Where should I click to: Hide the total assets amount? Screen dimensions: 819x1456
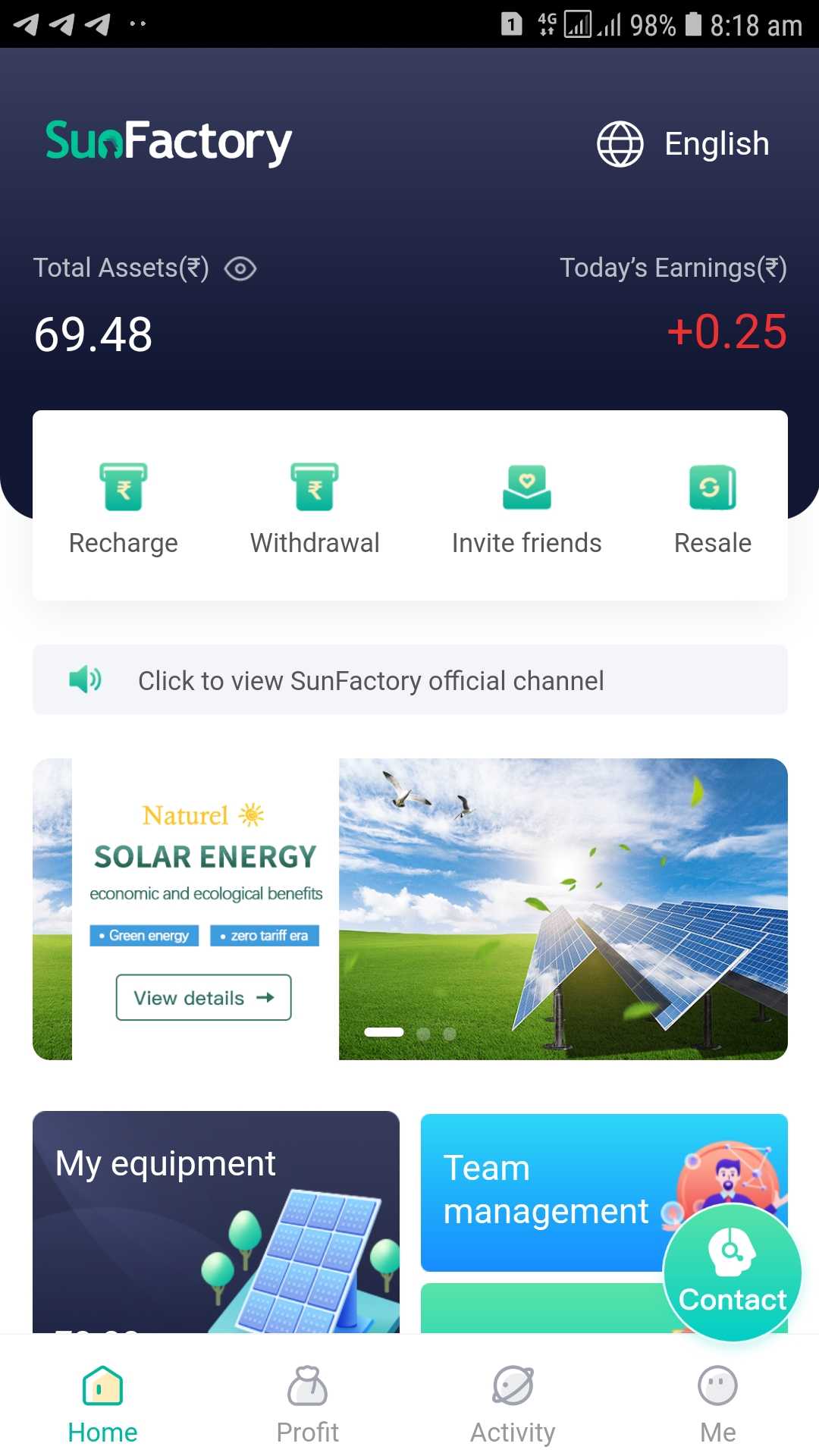click(240, 268)
